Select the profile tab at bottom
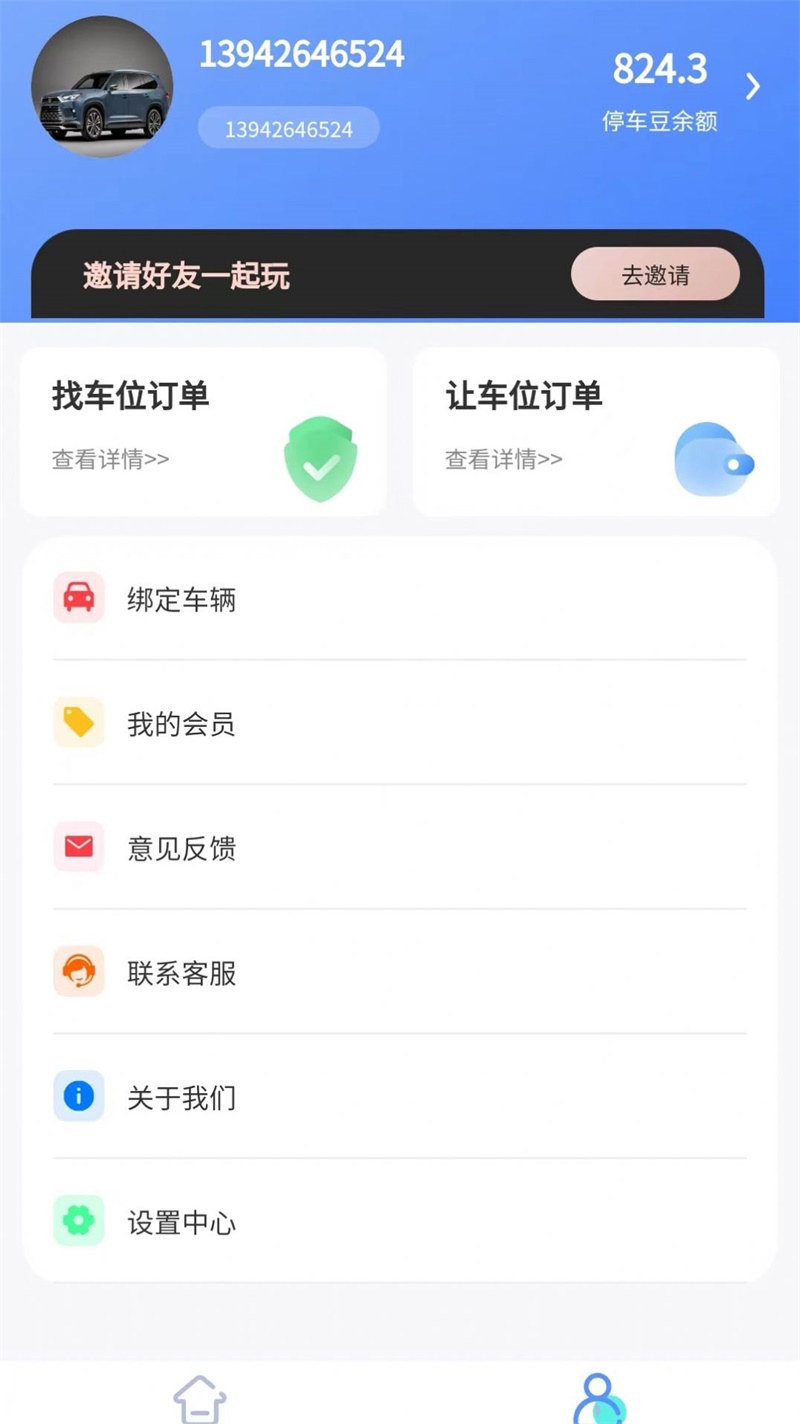 pos(600,1397)
